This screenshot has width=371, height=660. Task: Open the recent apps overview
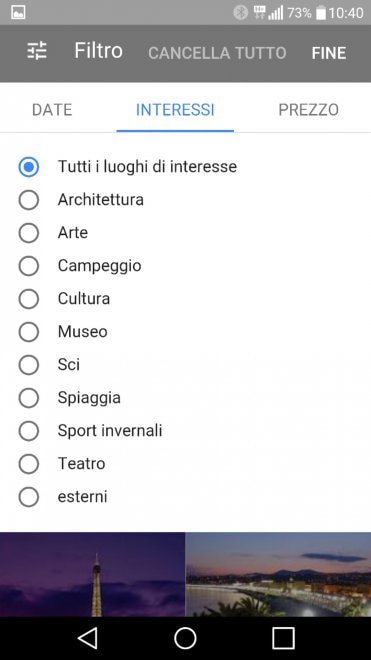tap(283, 638)
